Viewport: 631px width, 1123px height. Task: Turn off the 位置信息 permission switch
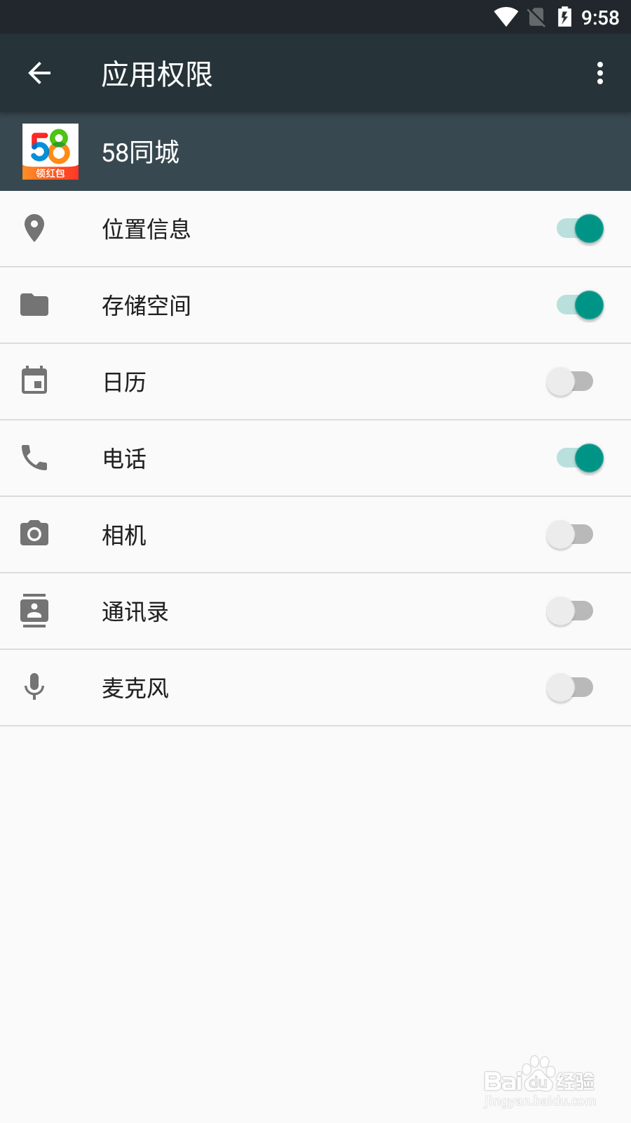tap(580, 228)
